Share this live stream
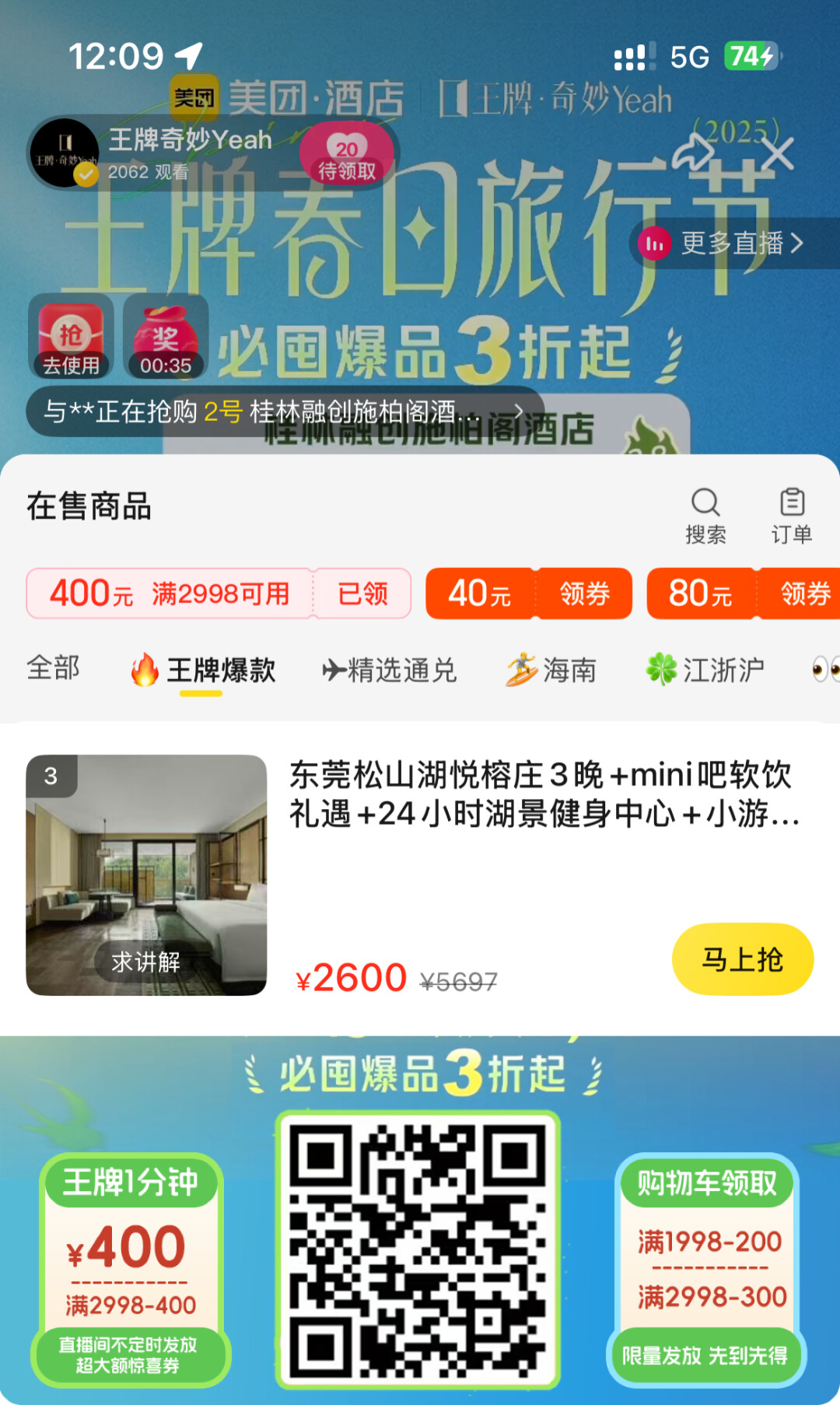Screen dimensions: 840x1405 (692, 152)
